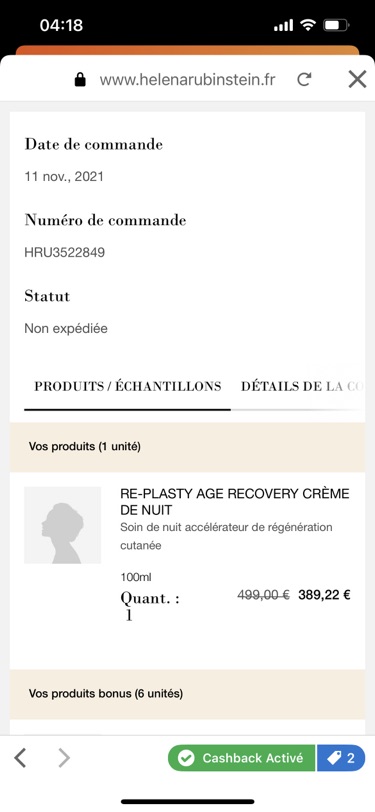Select the Produits / Échantillons tab

[x=127, y=386]
